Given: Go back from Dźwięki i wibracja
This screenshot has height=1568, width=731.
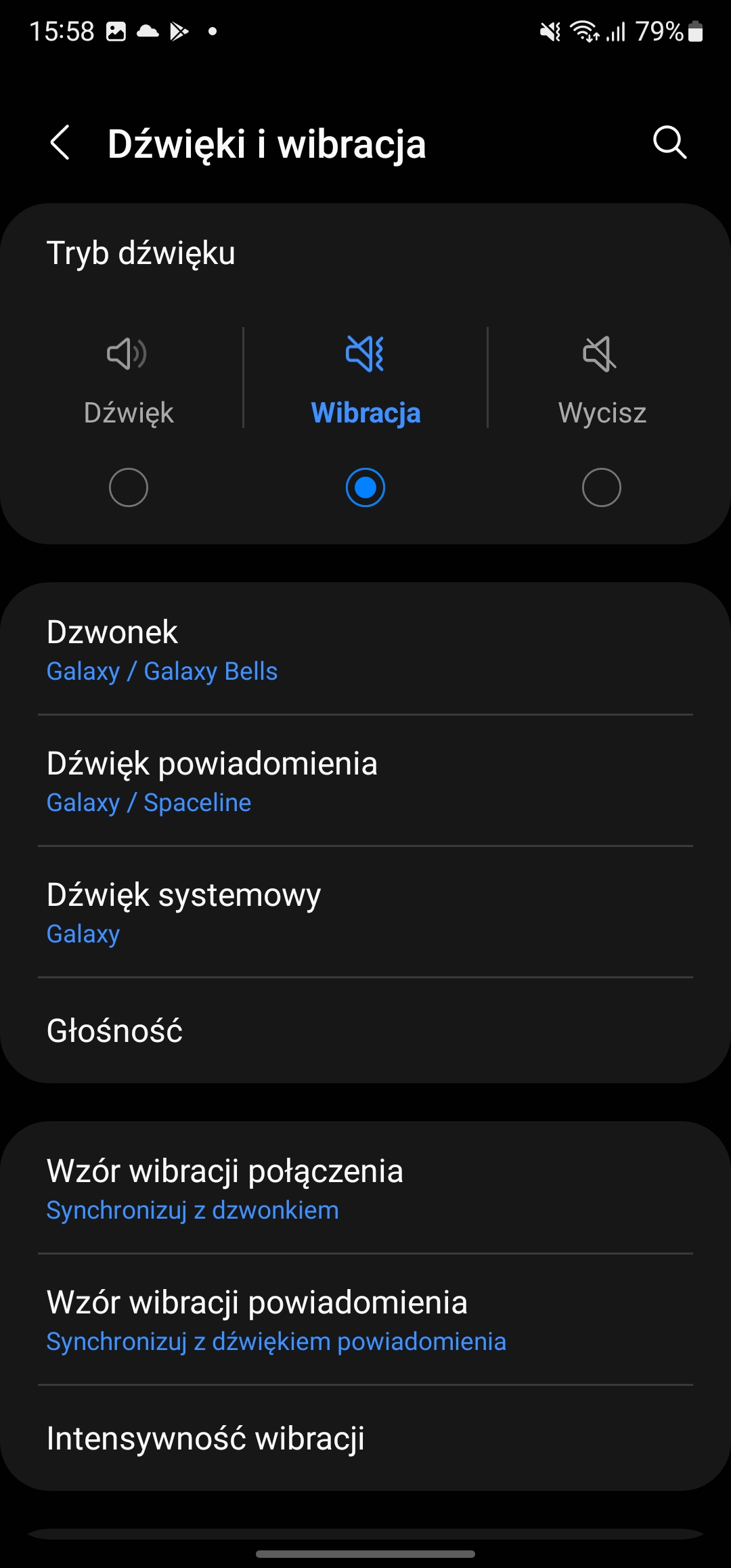Looking at the screenshot, I should pos(60,143).
